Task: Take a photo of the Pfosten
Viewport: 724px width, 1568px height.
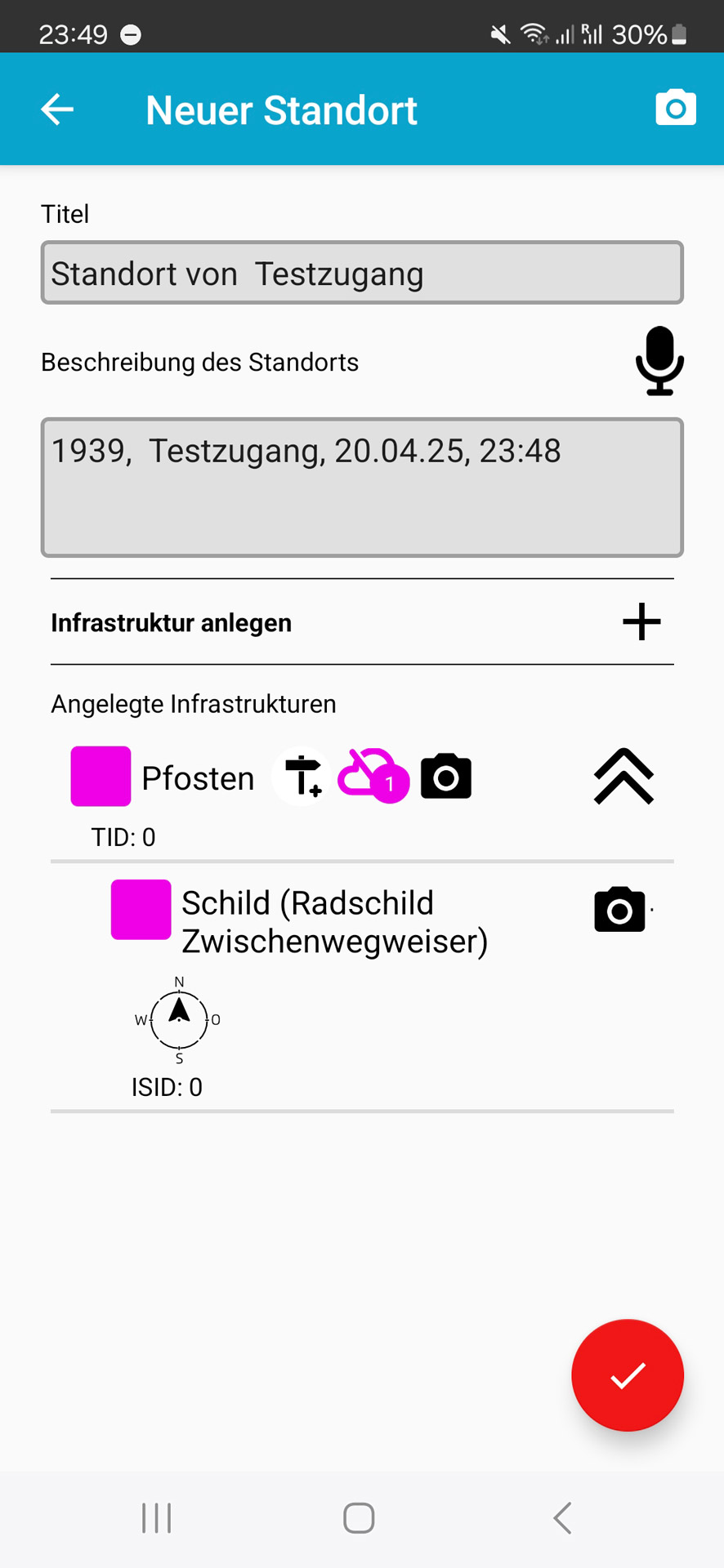Action: click(x=446, y=777)
